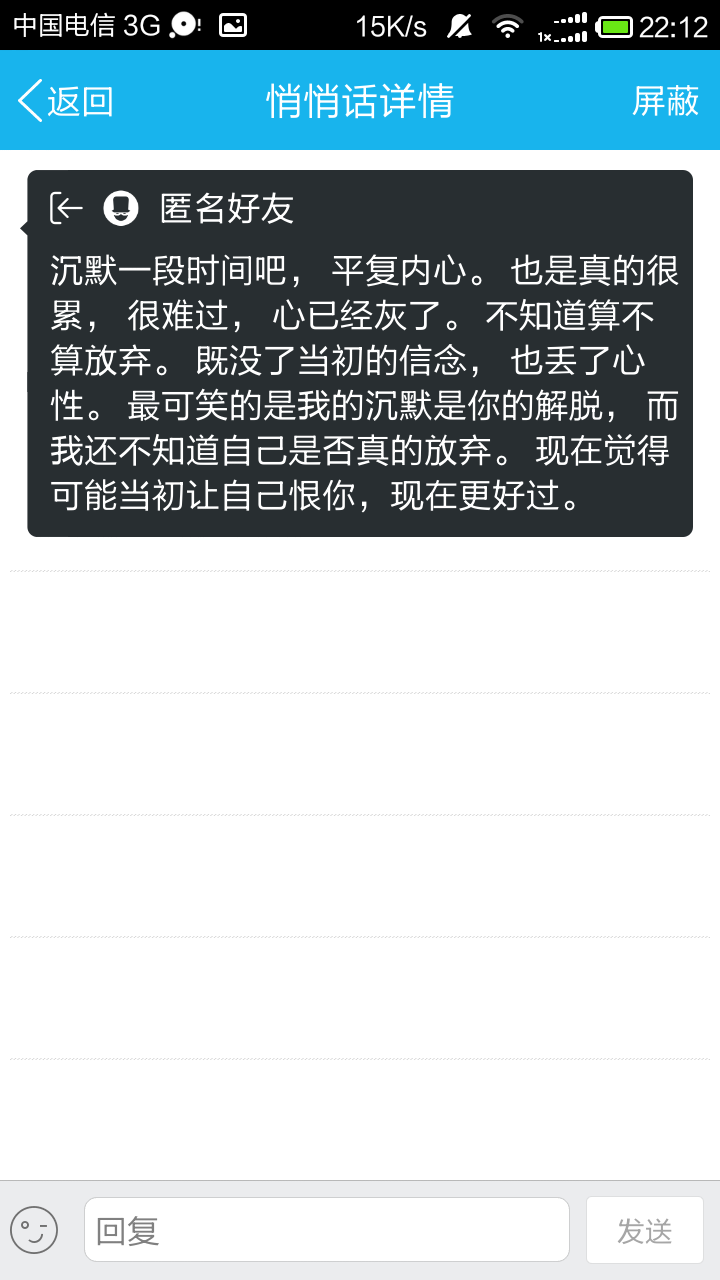This screenshot has height=1280, width=720.
Task: Go back with the 返回 button
Action: [x=66, y=101]
